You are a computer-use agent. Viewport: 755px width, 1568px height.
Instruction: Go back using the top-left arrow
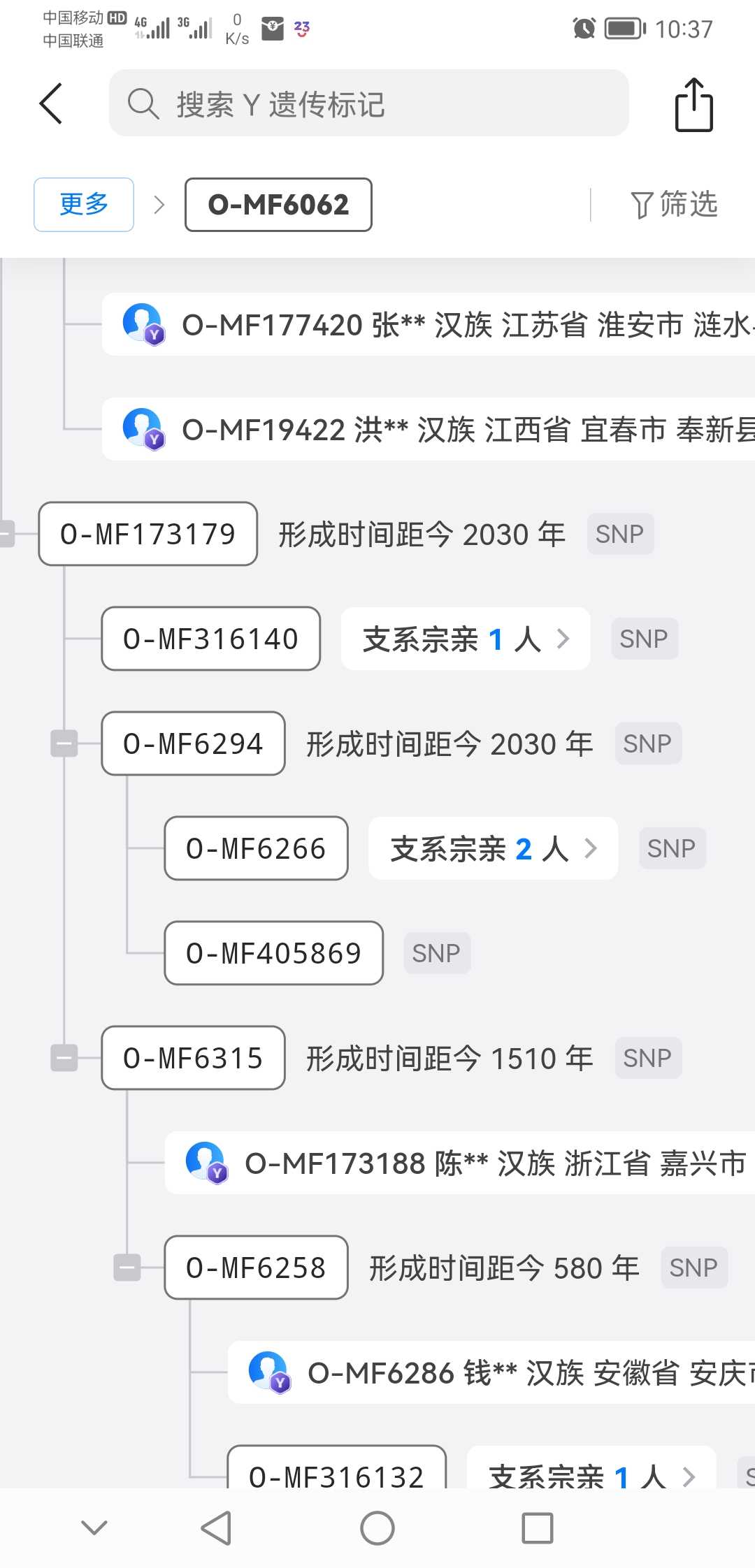tap(51, 103)
